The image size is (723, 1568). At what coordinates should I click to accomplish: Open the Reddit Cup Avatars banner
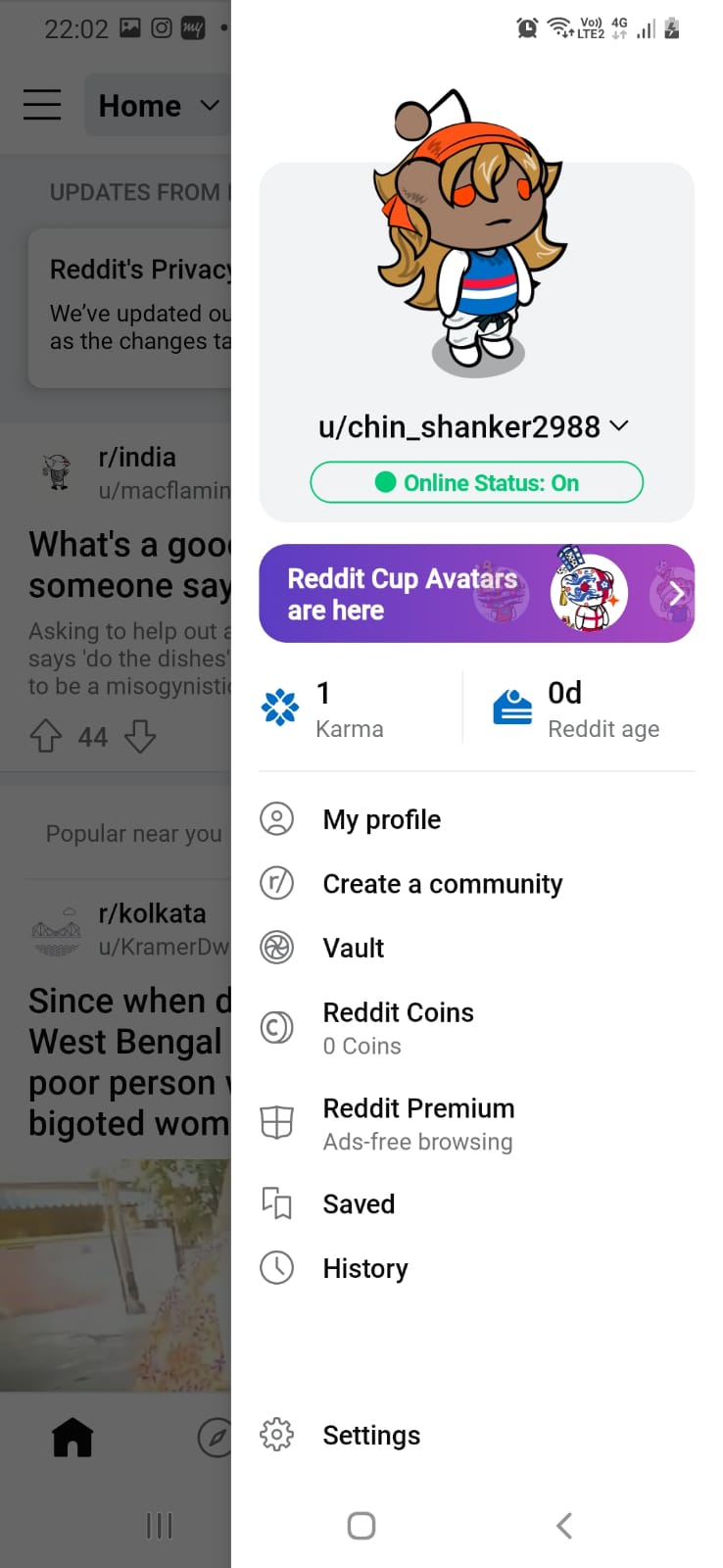pos(476,594)
